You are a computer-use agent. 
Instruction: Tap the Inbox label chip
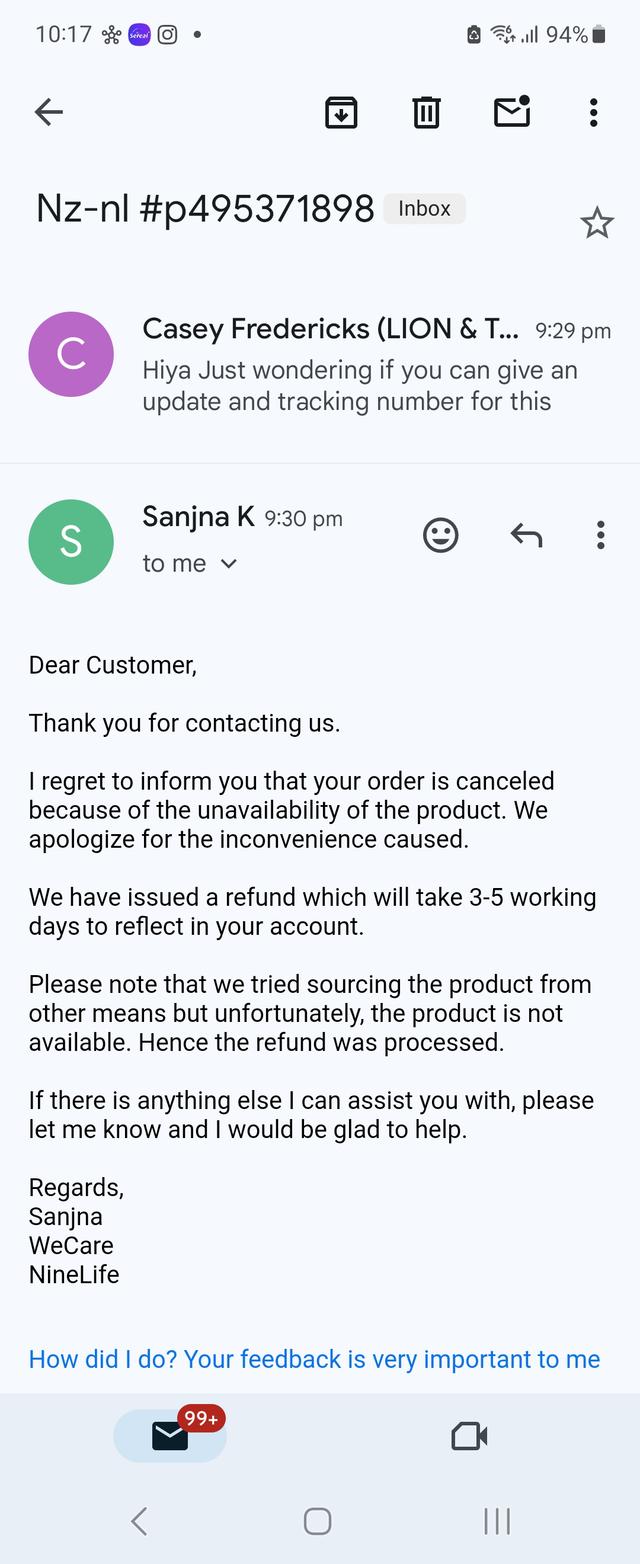pyautogui.click(x=424, y=209)
